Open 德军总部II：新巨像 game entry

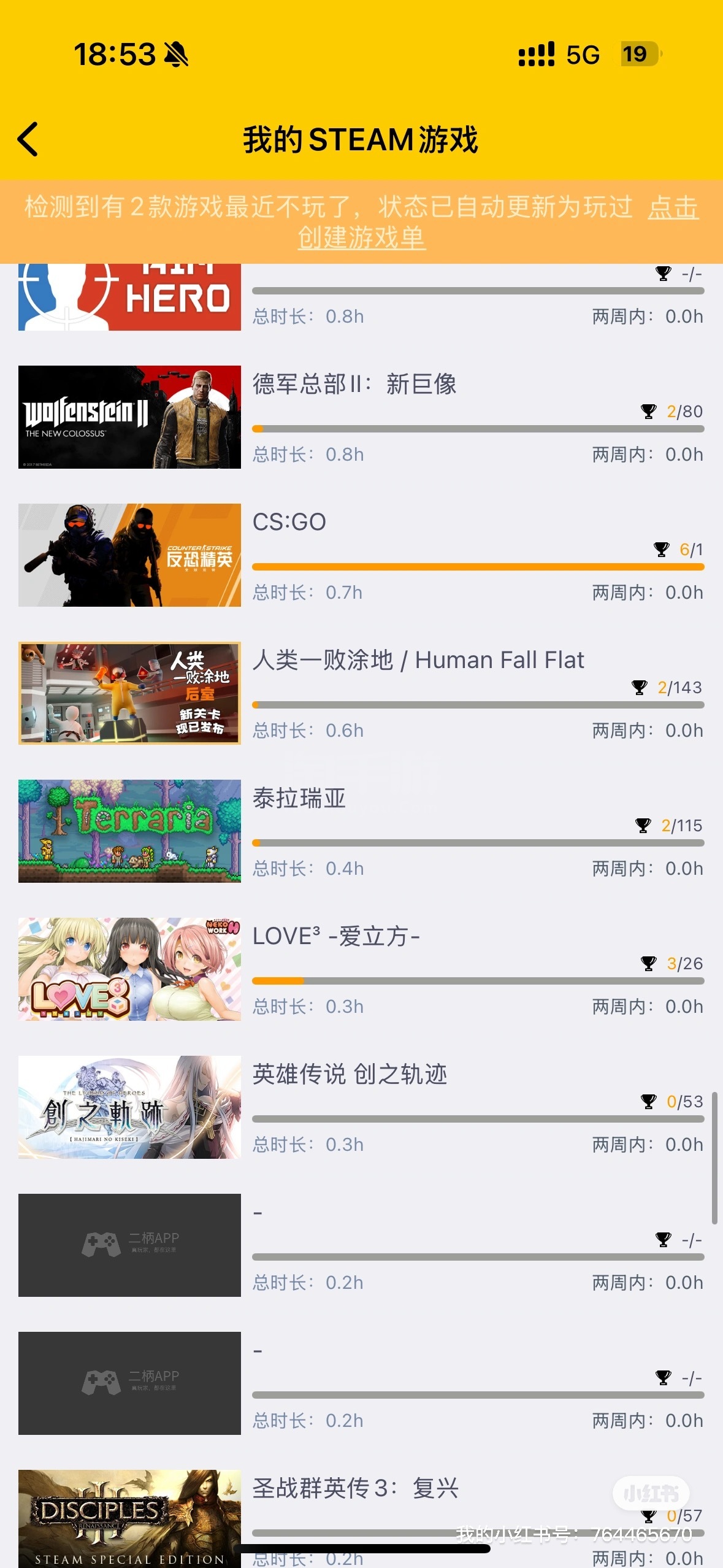(x=354, y=385)
